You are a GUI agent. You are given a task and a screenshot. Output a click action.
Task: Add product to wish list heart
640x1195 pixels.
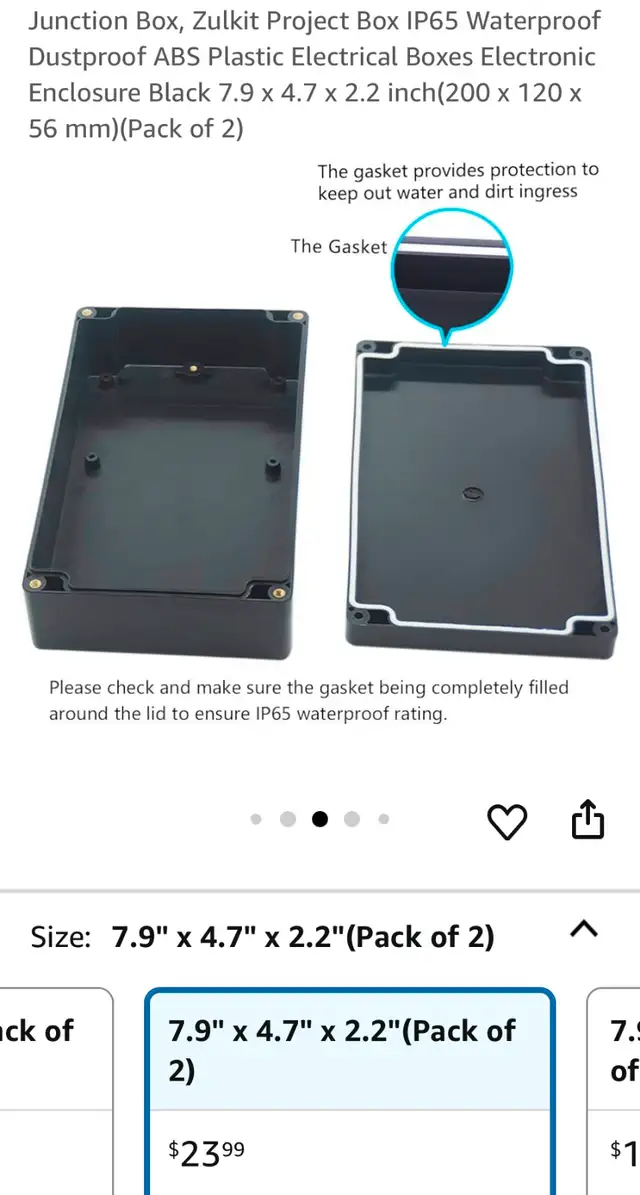(507, 821)
